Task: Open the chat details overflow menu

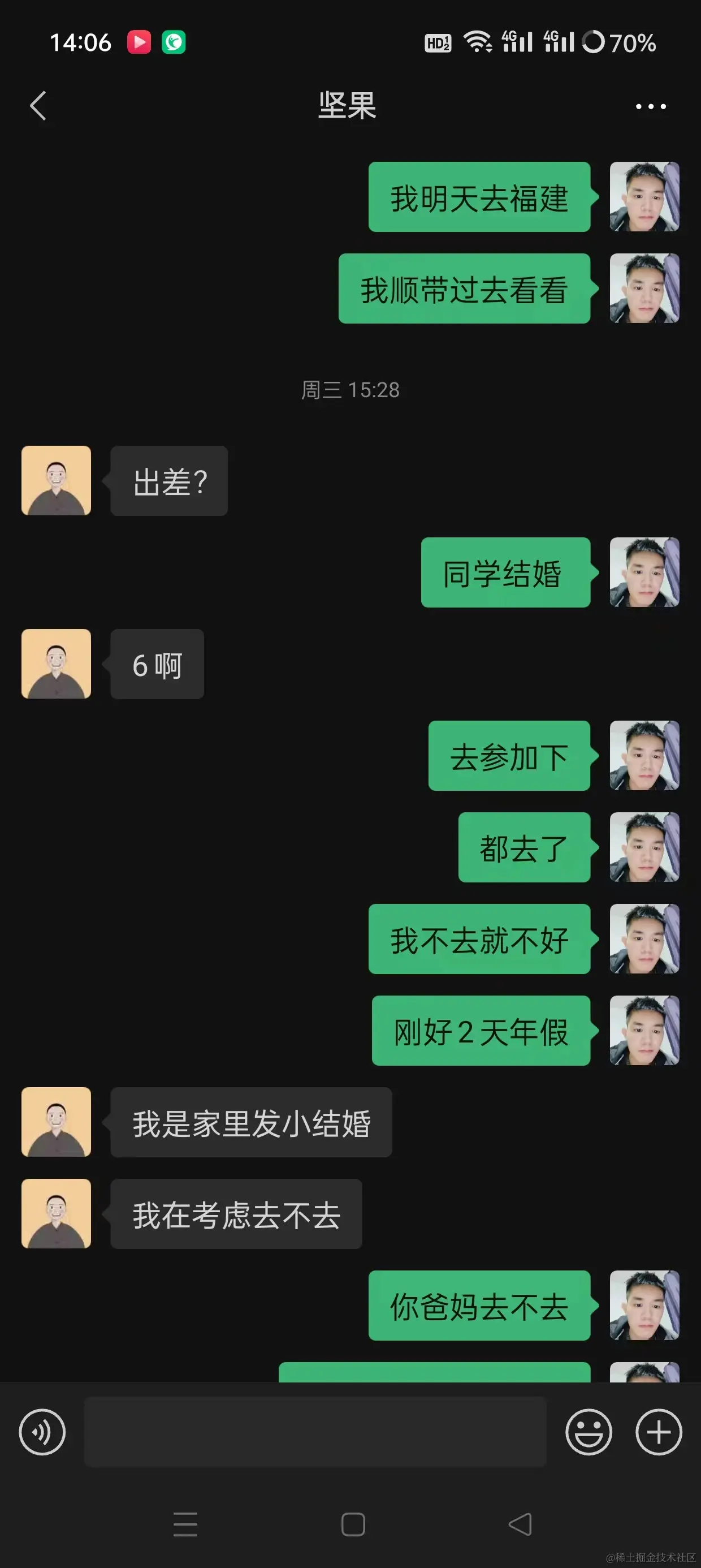Action: [651, 106]
